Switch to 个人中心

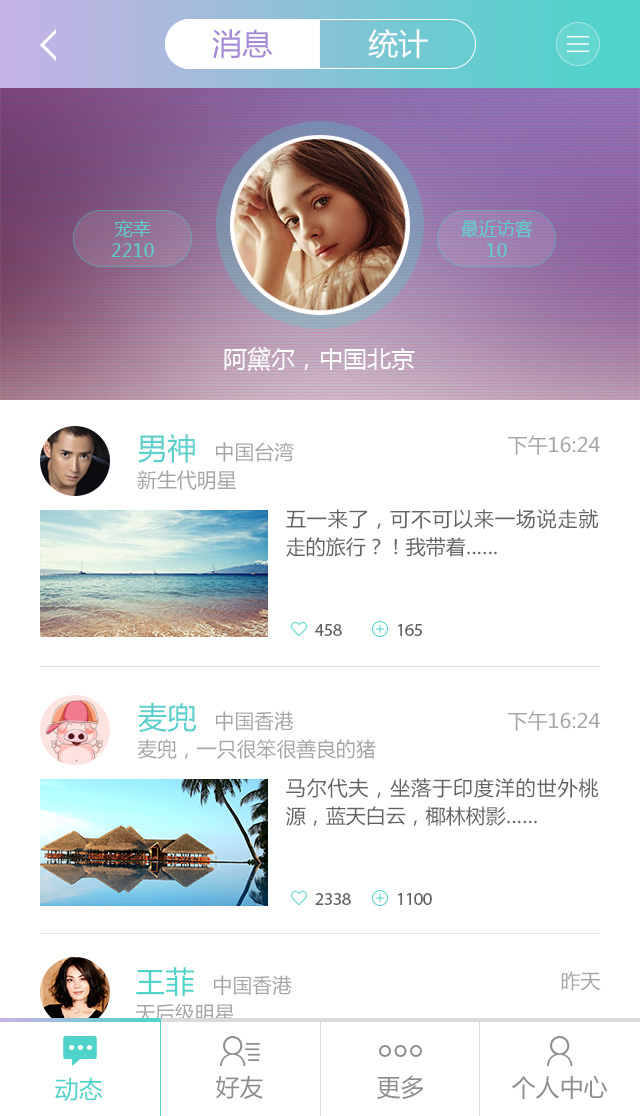click(x=559, y=1068)
